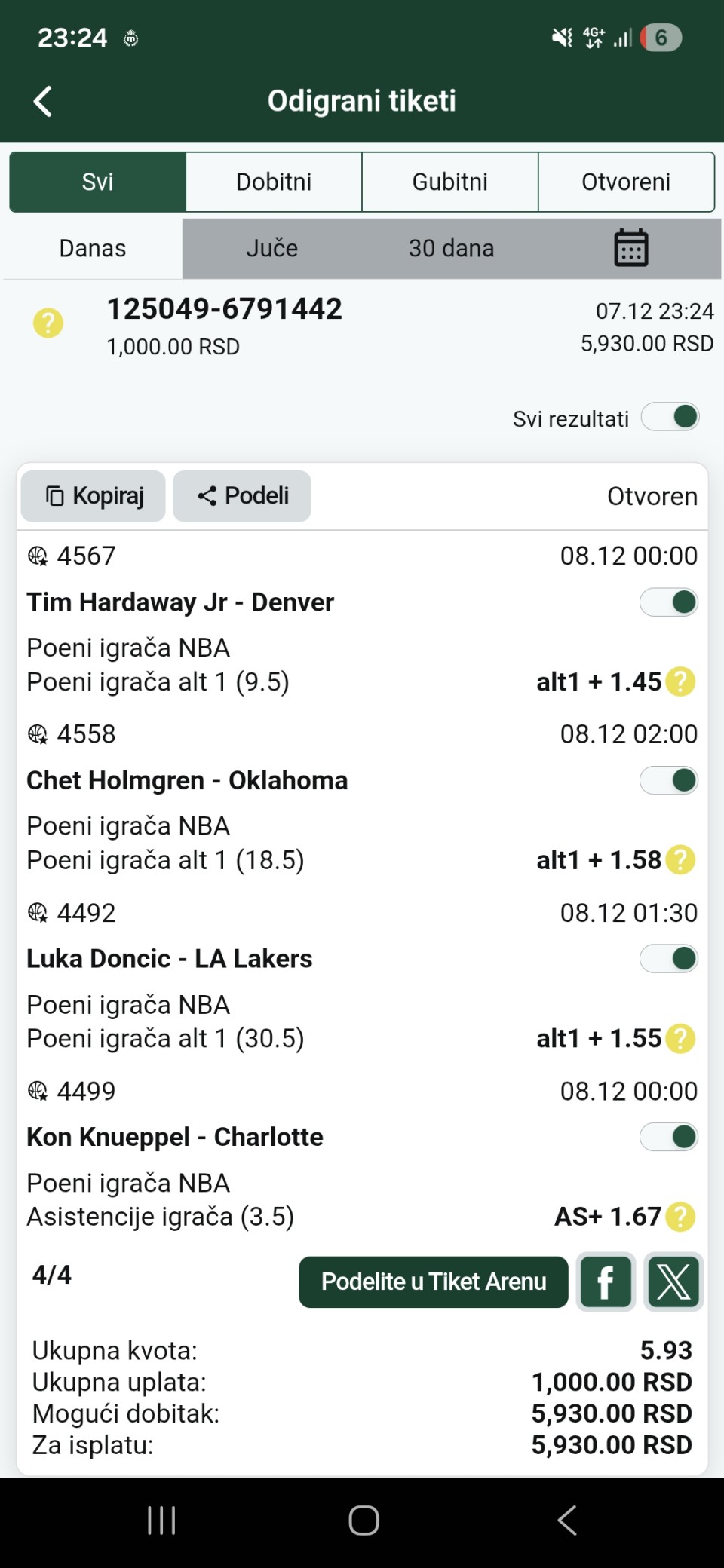The width and height of the screenshot is (724, 1568).
Task: Go back from Odigrani tiketi
Action: [43, 101]
